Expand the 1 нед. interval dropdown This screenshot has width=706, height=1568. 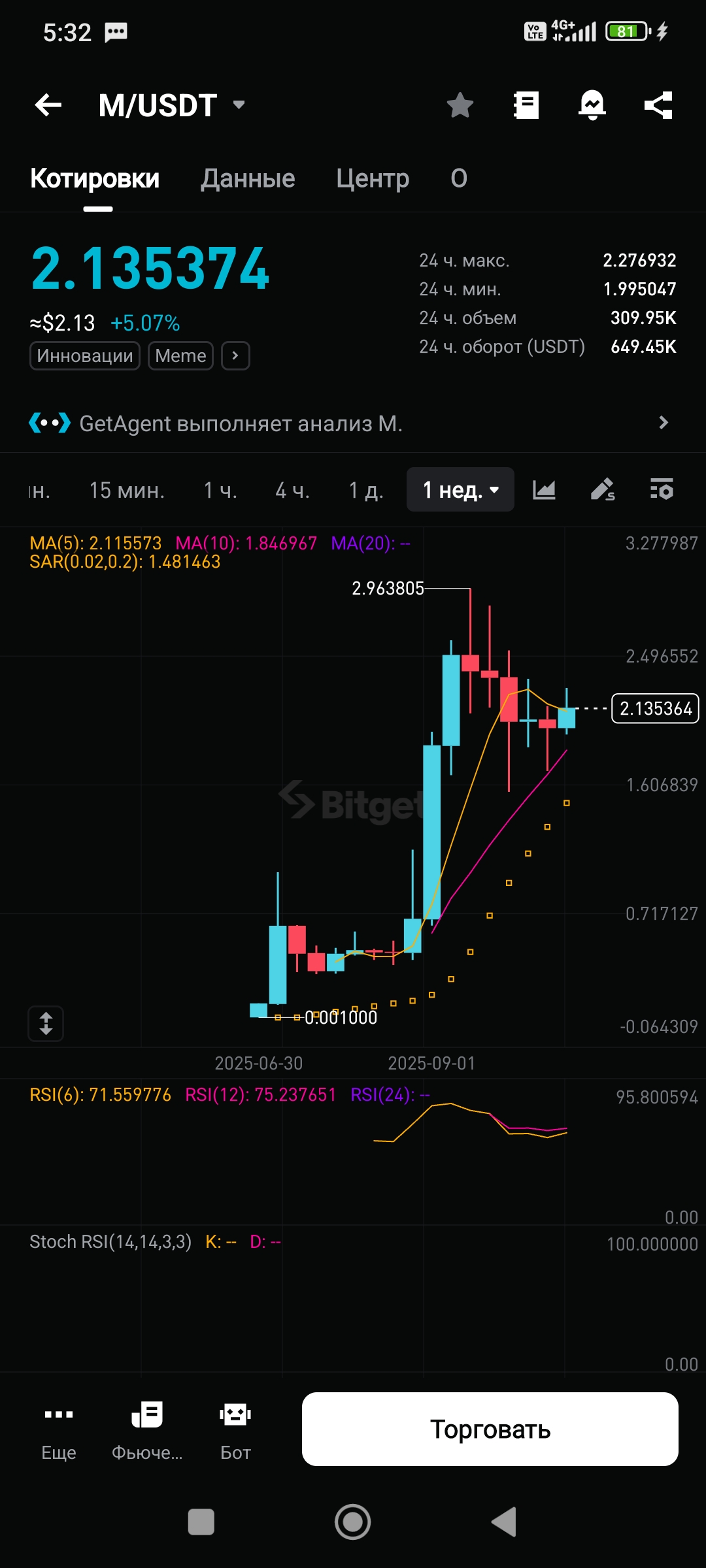[x=460, y=489]
